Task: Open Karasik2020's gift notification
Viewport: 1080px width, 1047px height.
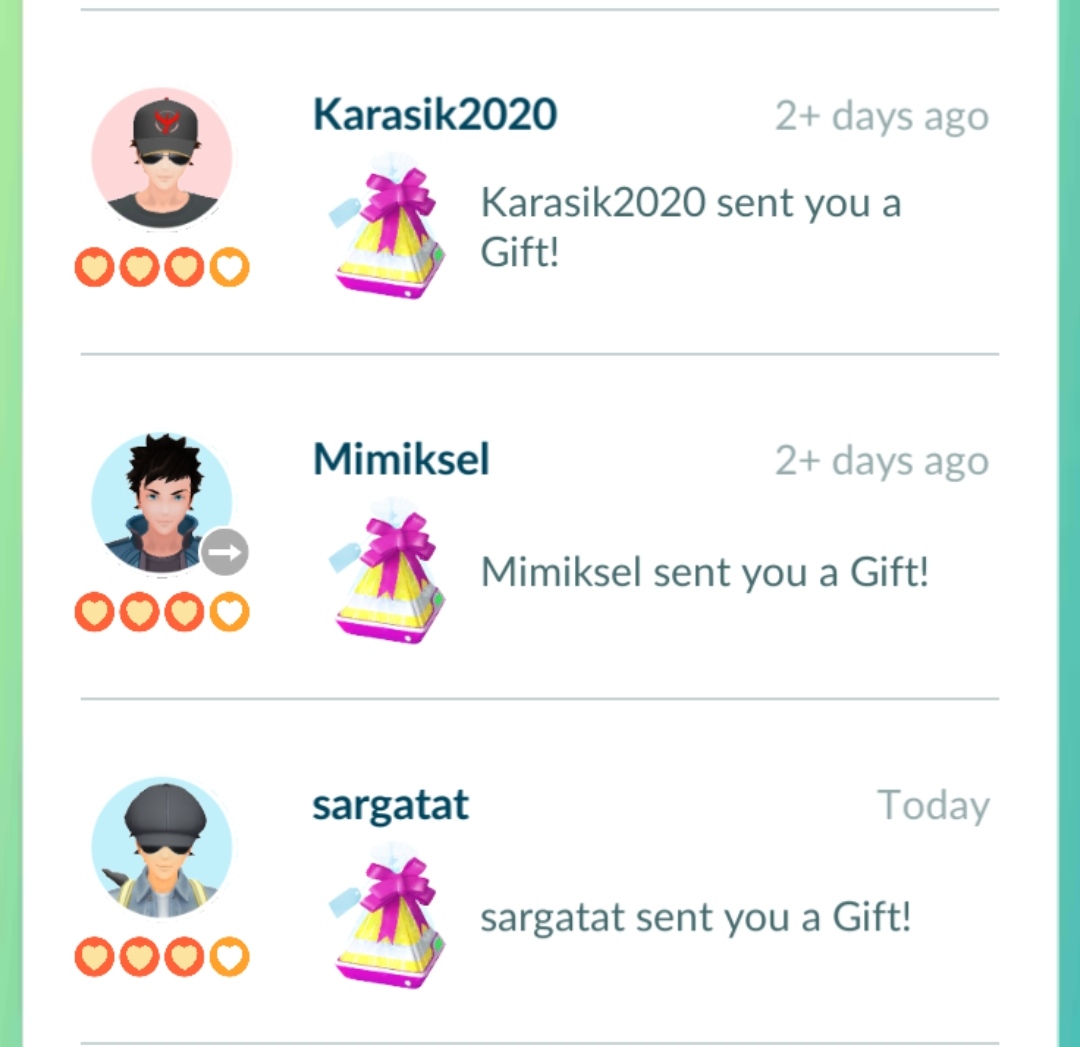Action: point(690,226)
